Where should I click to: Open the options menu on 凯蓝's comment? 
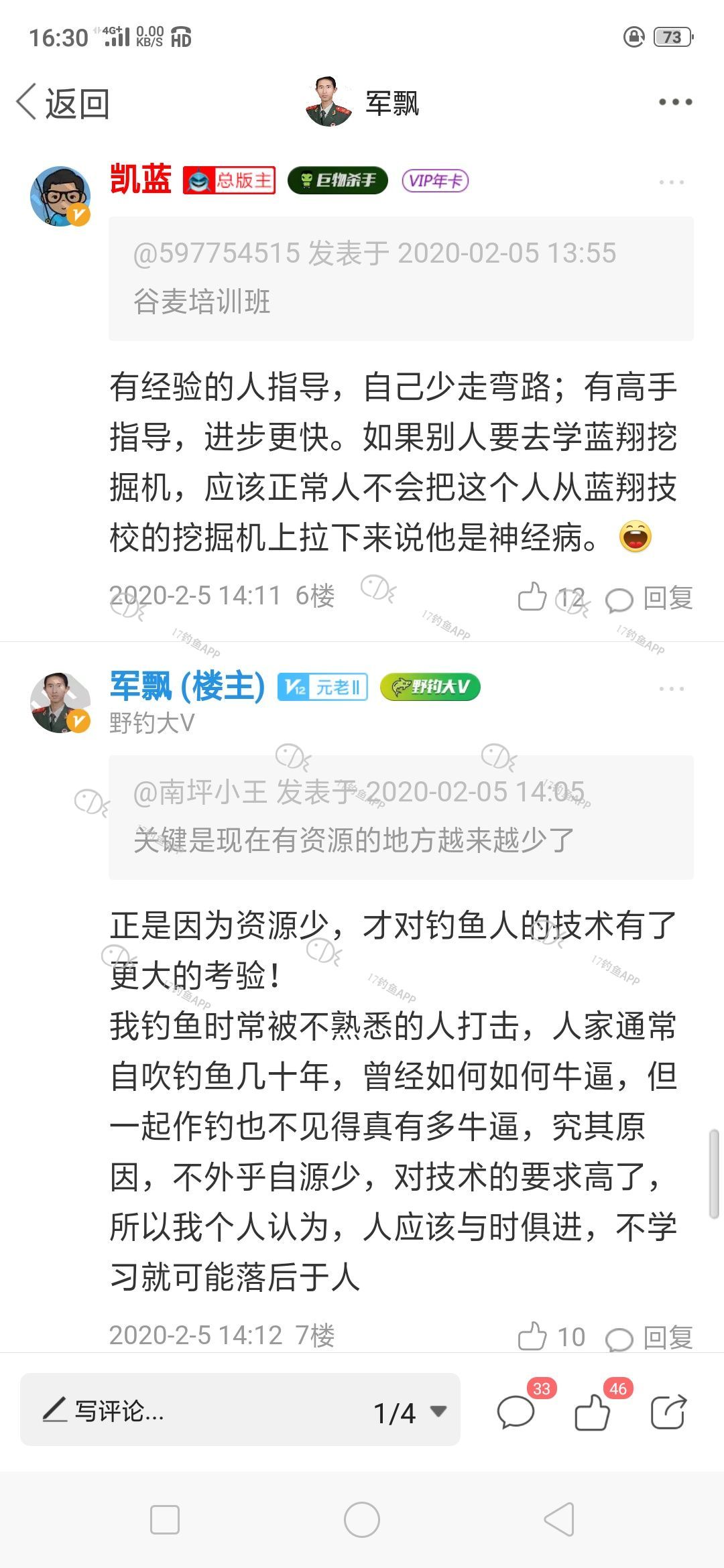(x=670, y=182)
